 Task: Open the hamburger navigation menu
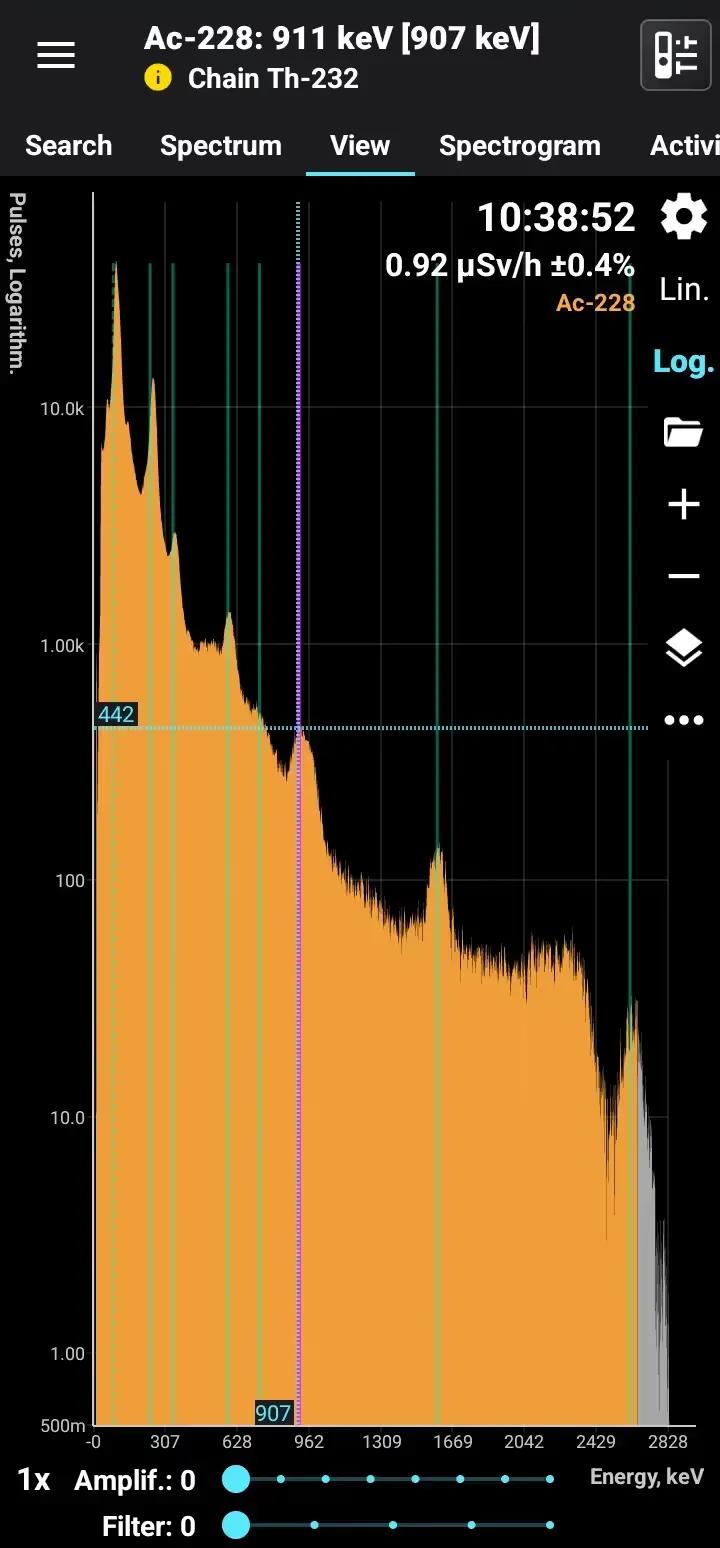click(56, 56)
